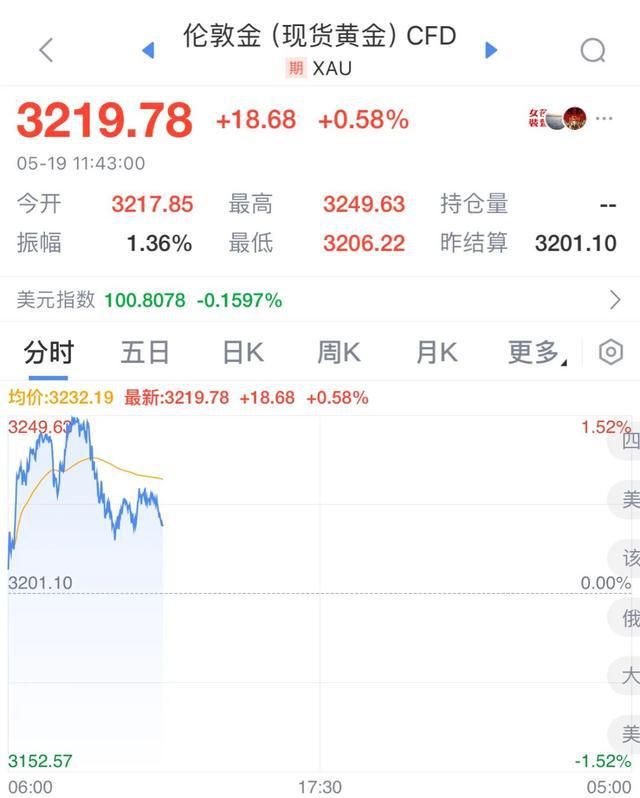
Task: Switch to the 周K chart tab
Action: (338, 352)
